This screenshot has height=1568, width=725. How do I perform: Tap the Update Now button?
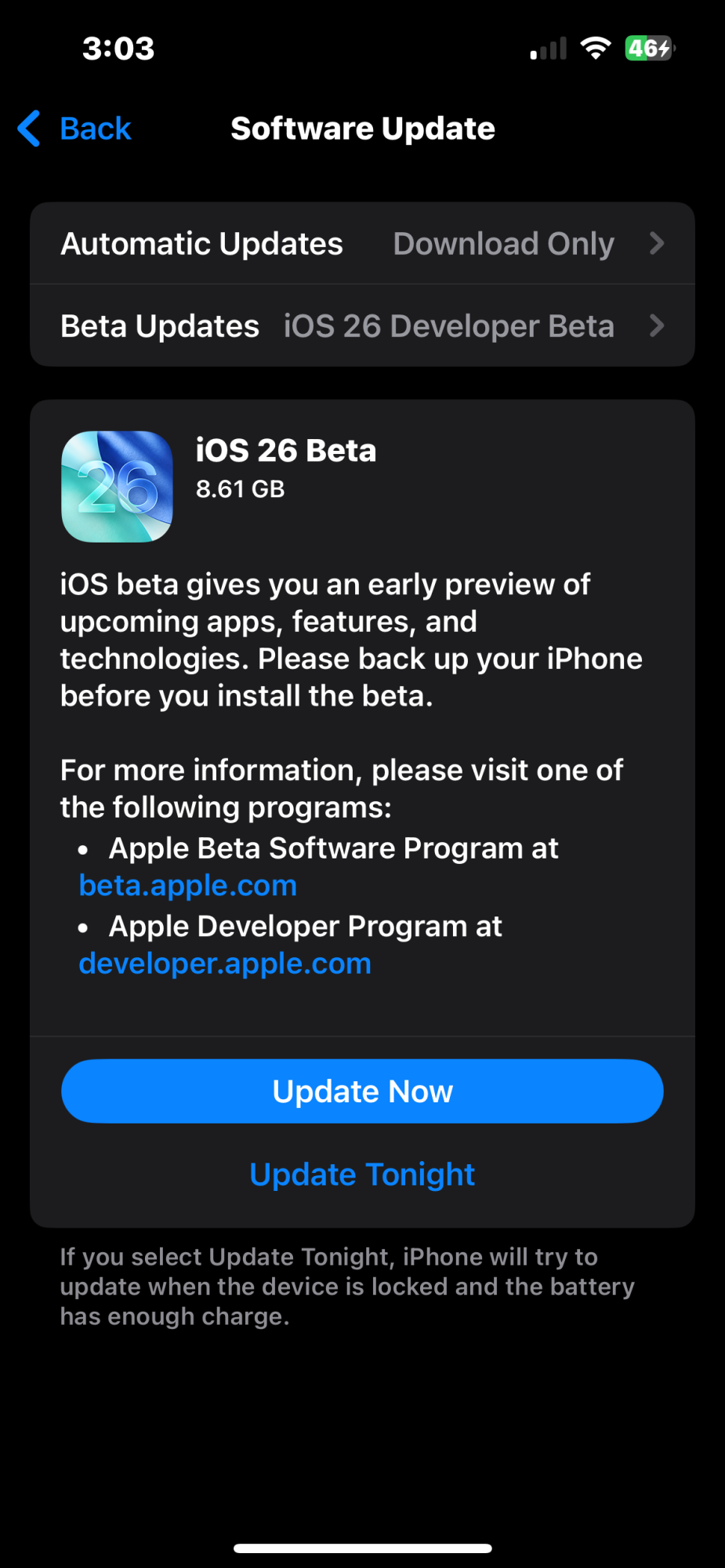(362, 1091)
